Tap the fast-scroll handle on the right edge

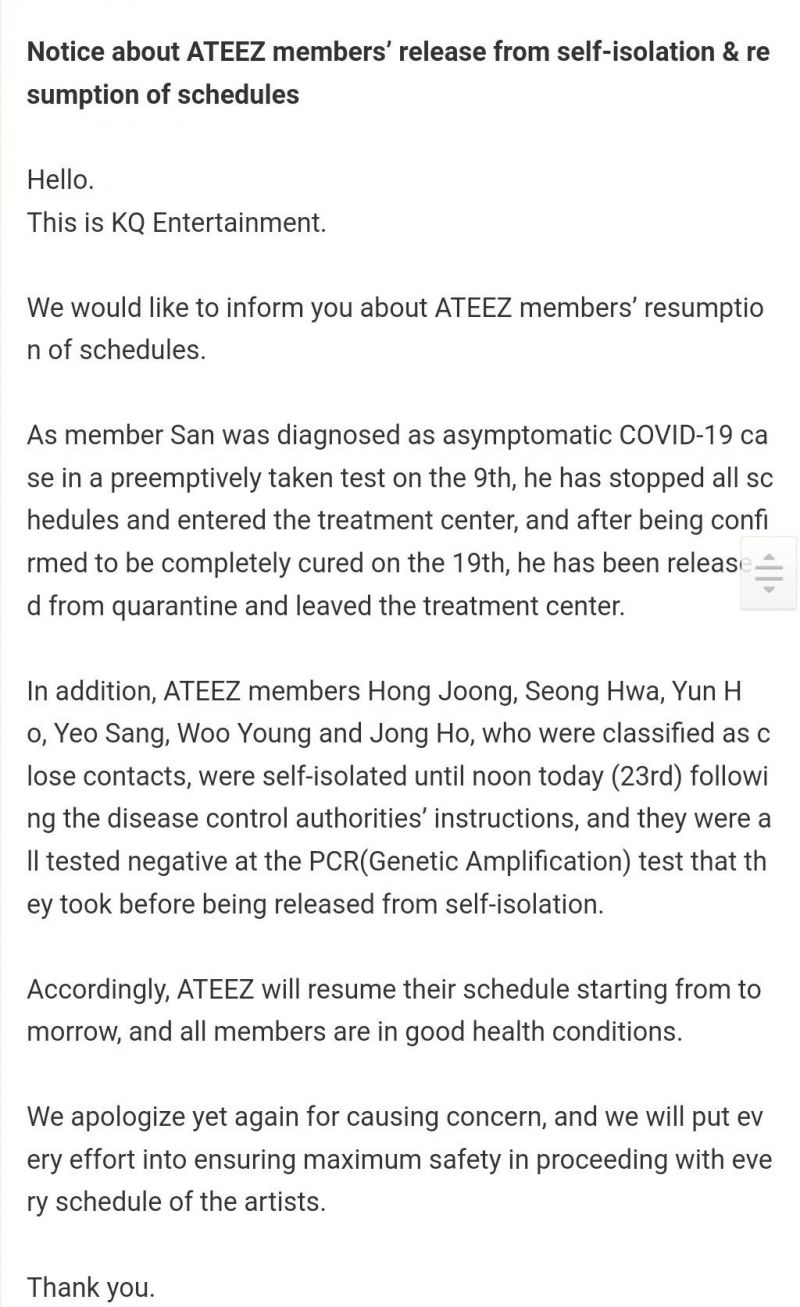(768, 573)
